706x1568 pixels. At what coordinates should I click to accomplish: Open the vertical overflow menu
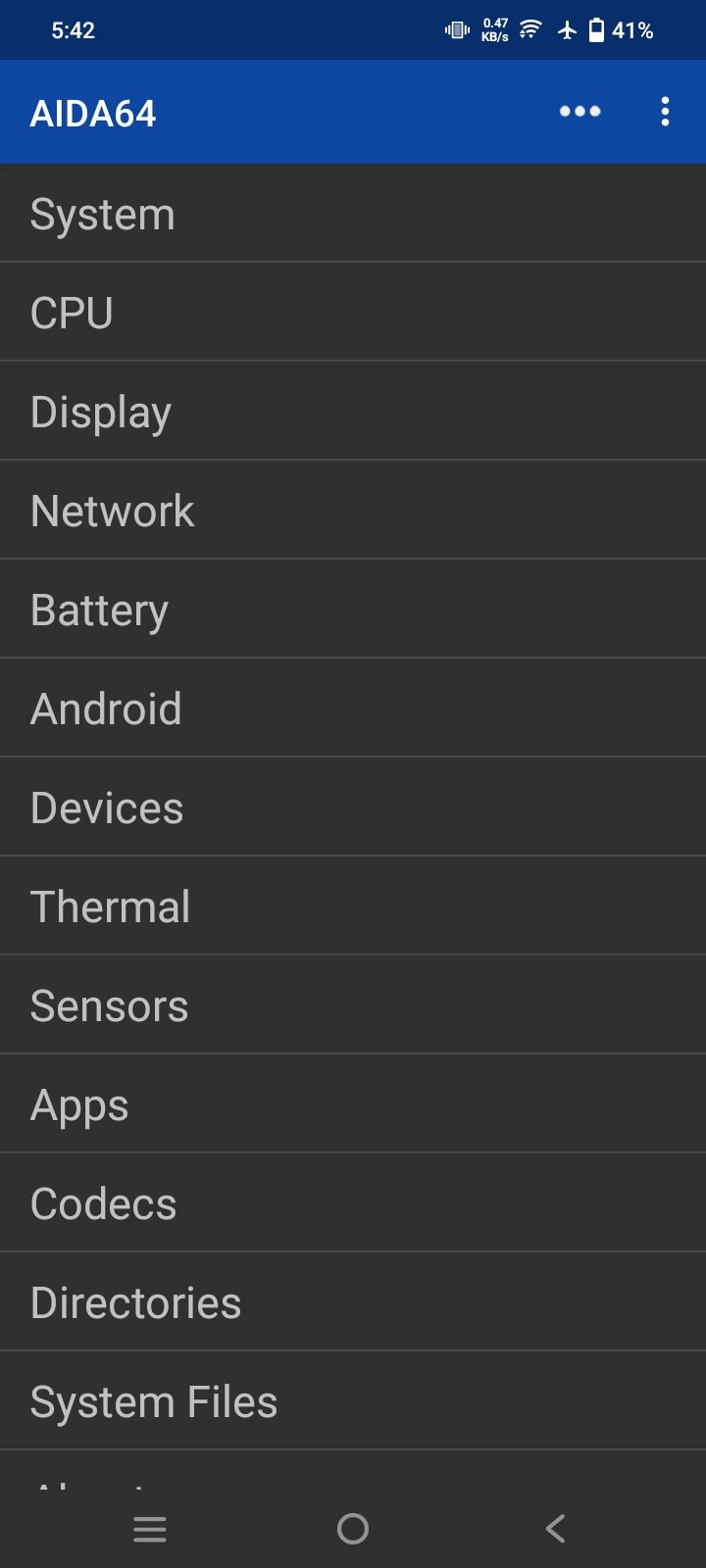665,112
